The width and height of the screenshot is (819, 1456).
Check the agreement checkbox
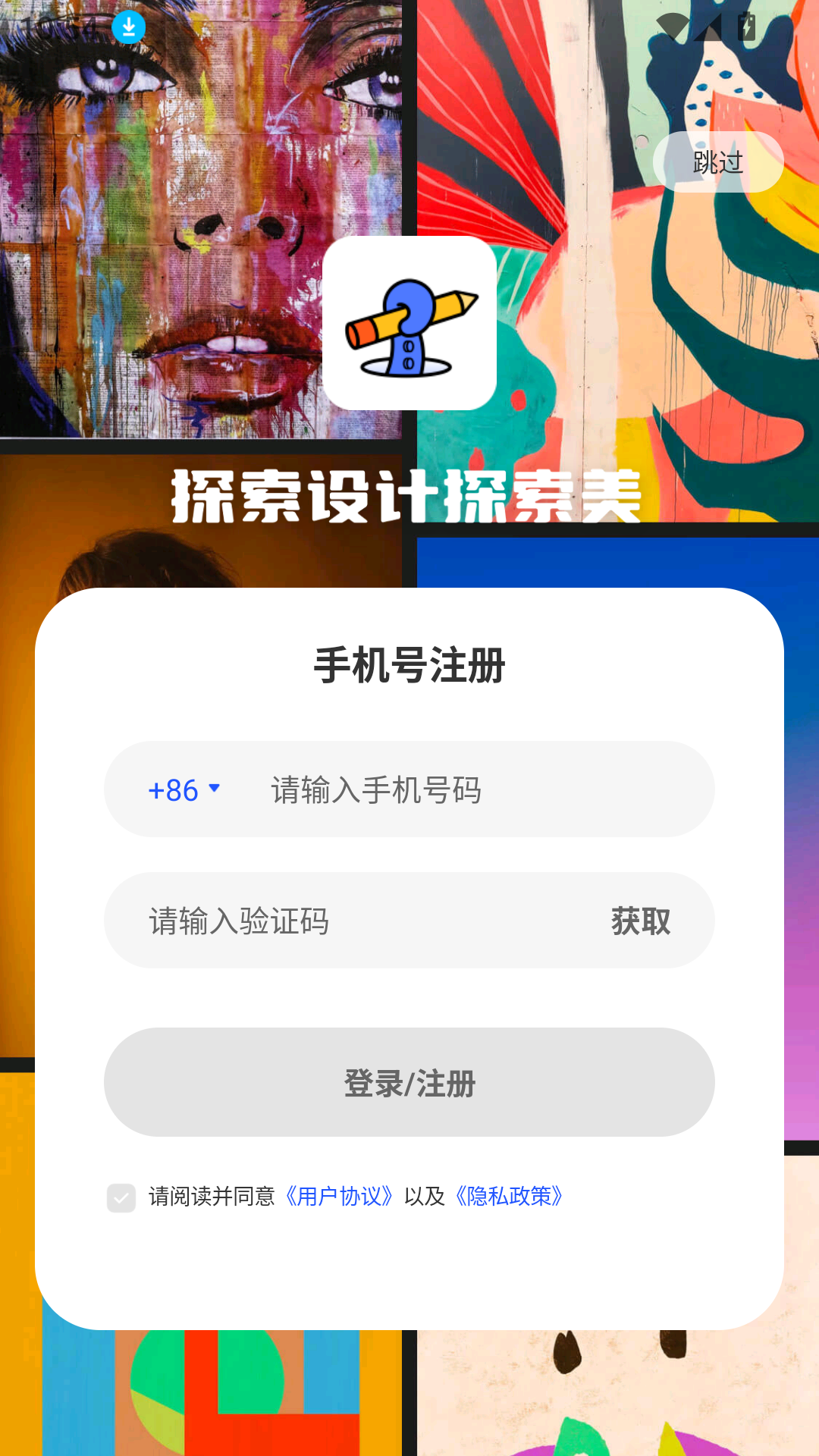point(121,1197)
